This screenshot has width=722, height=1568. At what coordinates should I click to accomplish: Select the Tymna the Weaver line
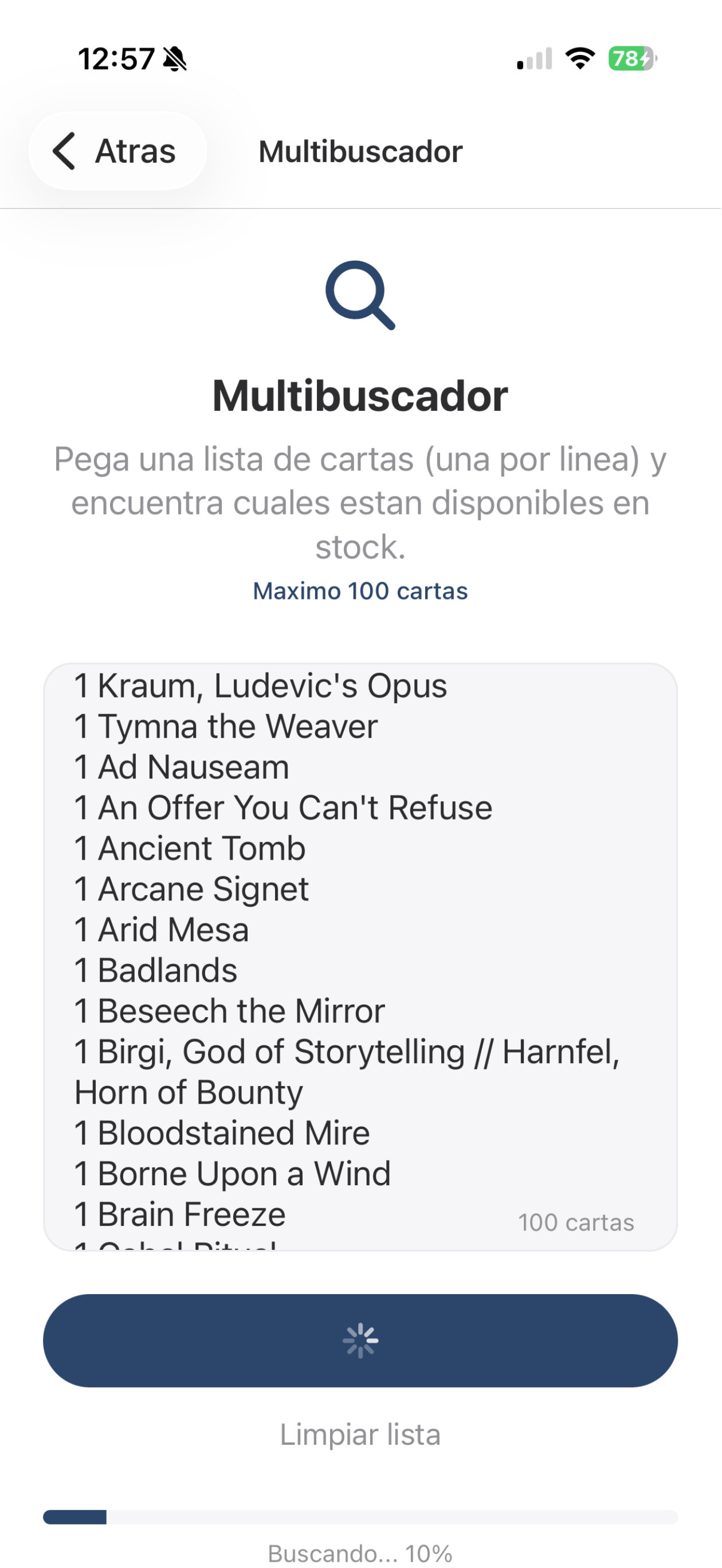(x=225, y=726)
